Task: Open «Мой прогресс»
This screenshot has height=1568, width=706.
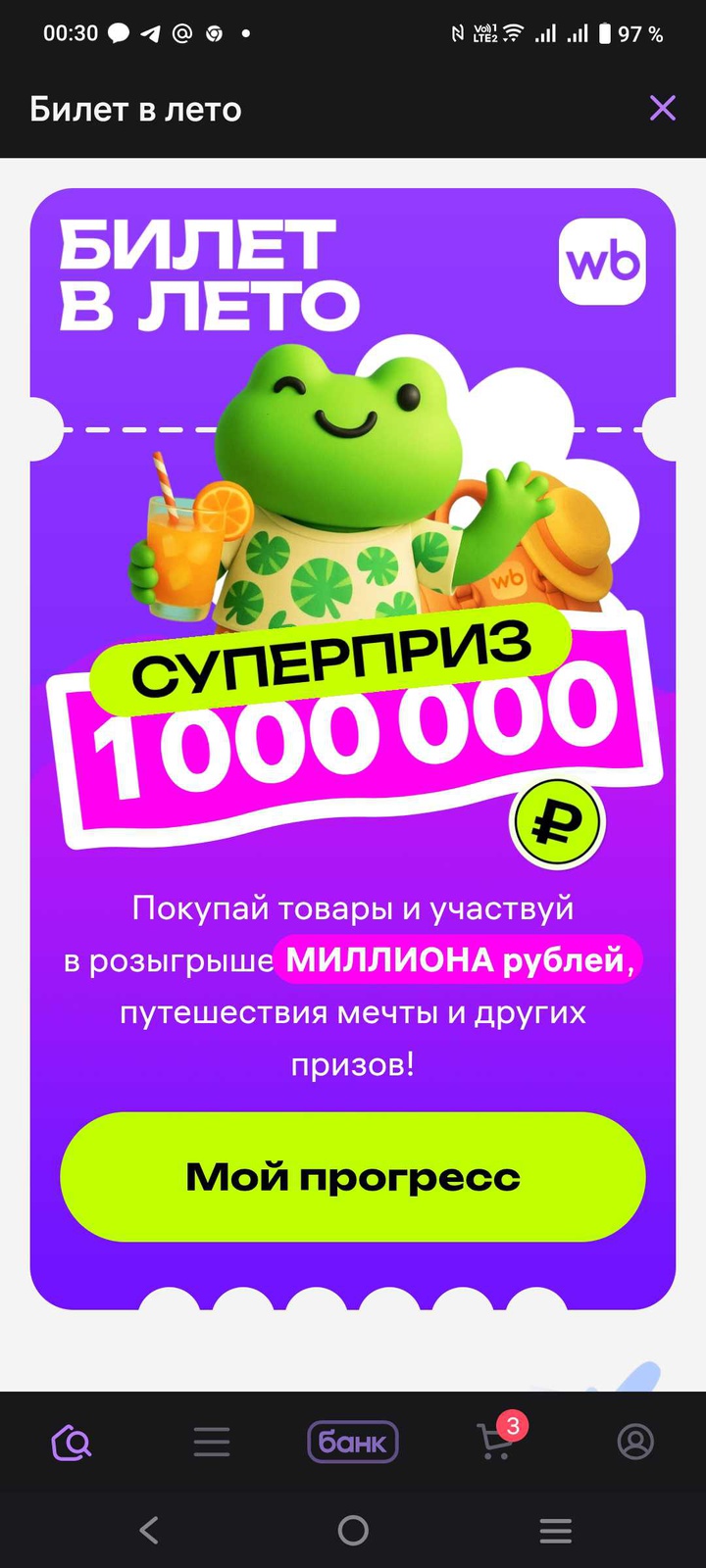Action: click(x=353, y=1176)
